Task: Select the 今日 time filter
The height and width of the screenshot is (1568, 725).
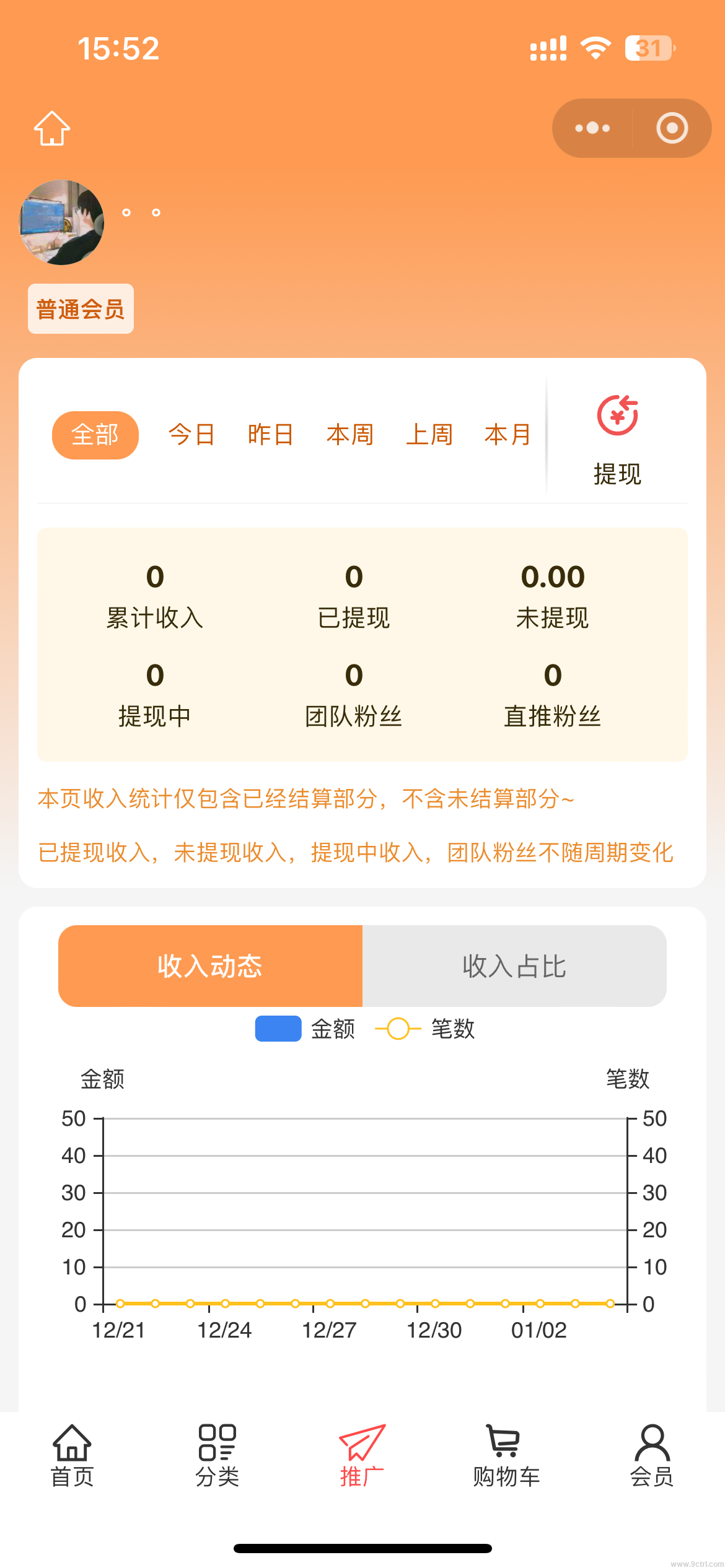Action: [191, 435]
